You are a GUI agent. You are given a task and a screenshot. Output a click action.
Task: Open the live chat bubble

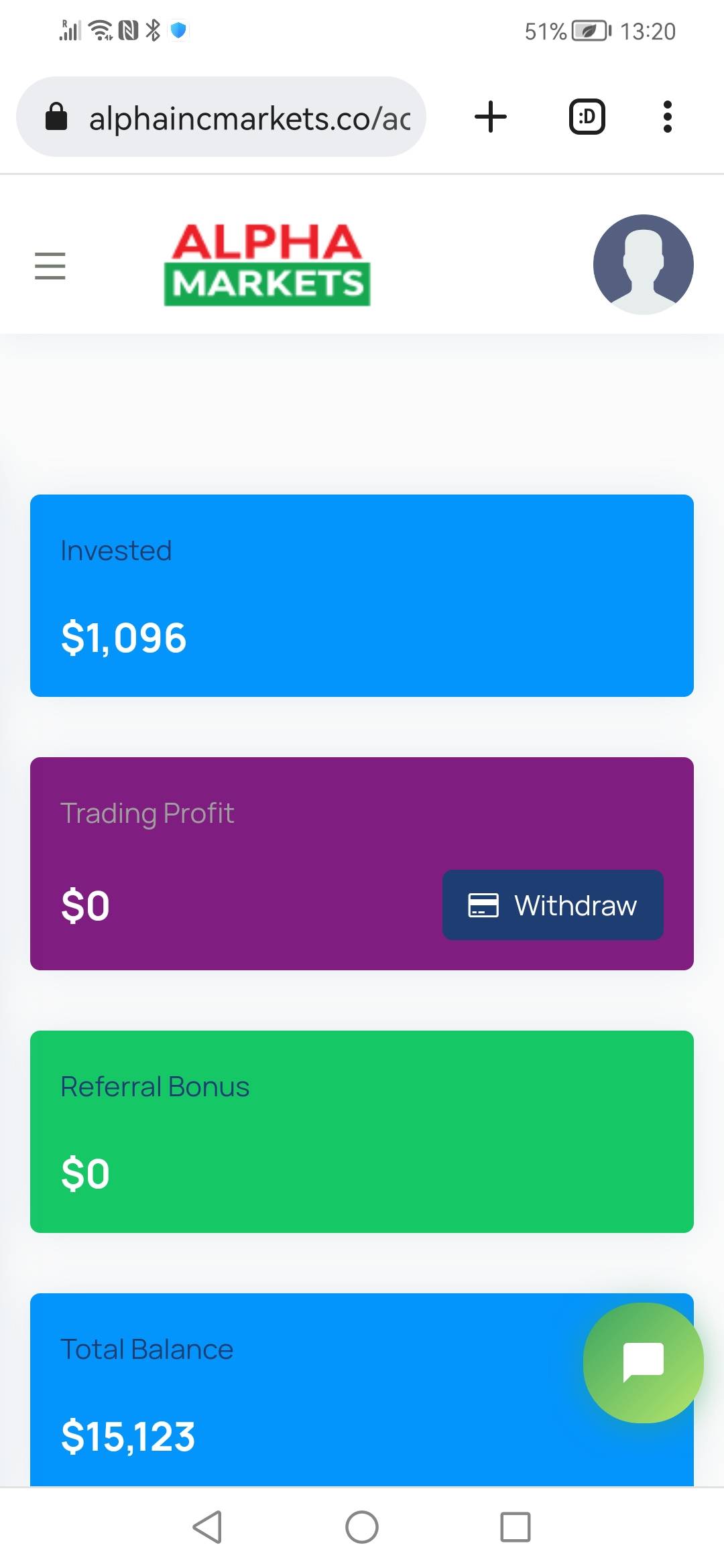[643, 1362]
